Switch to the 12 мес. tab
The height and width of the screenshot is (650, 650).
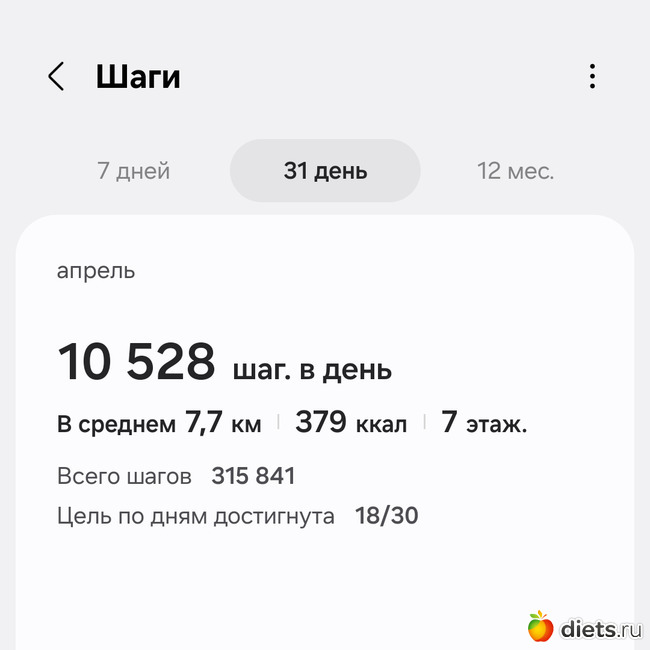pyautogui.click(x=515, y=171)
